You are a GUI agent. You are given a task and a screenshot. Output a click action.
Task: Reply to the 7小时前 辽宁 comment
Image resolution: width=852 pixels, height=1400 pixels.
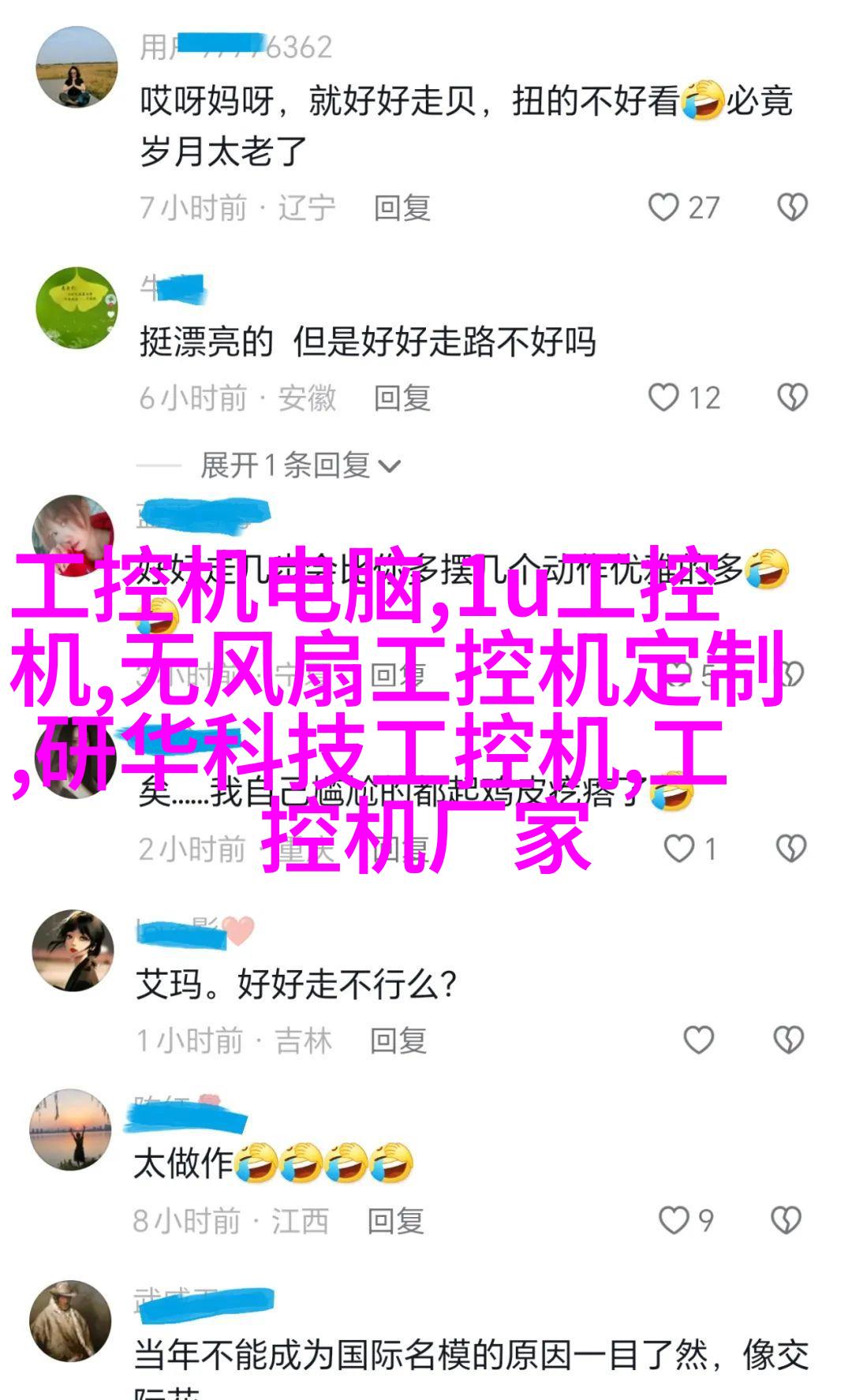coord(402,208)
